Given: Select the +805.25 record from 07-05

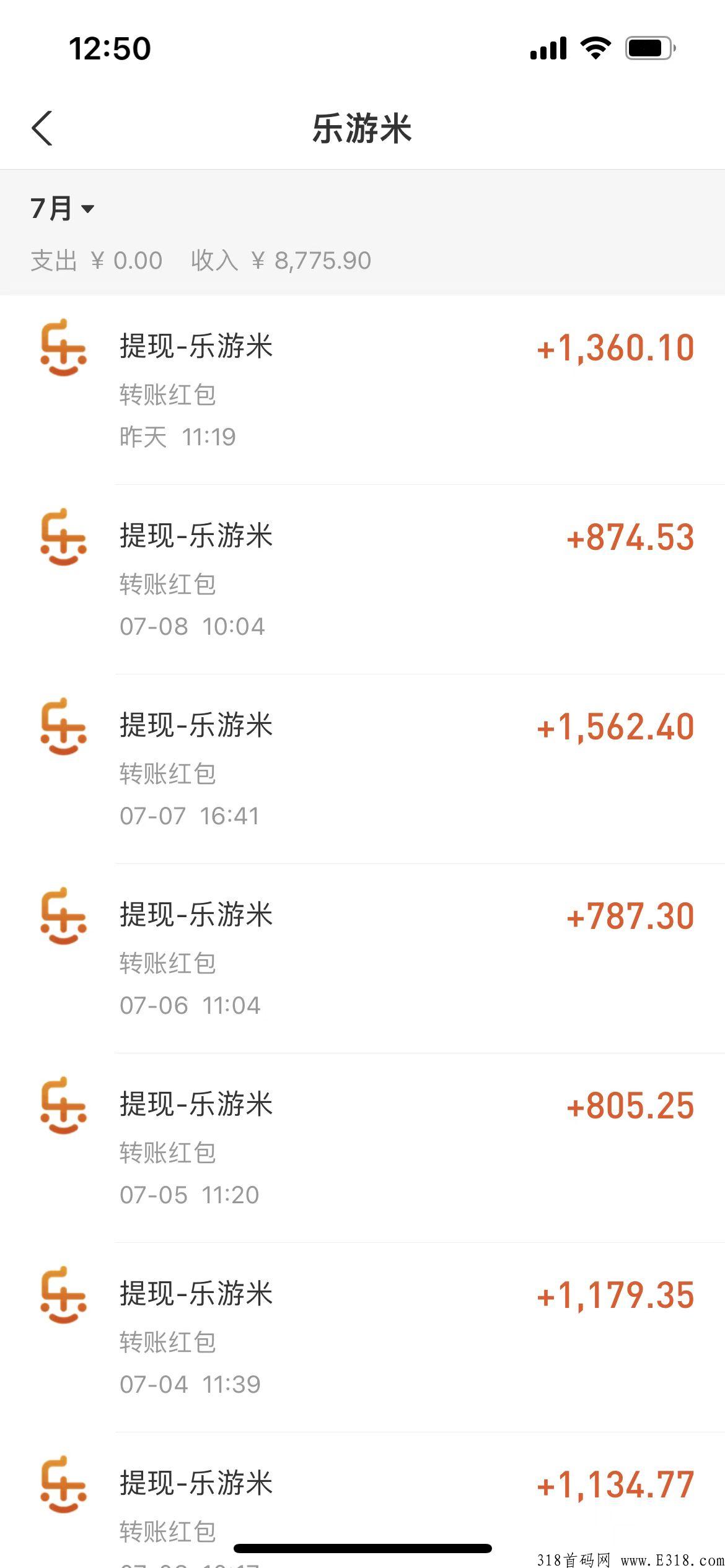Looking at the screenshot, I should point(362,1148).
